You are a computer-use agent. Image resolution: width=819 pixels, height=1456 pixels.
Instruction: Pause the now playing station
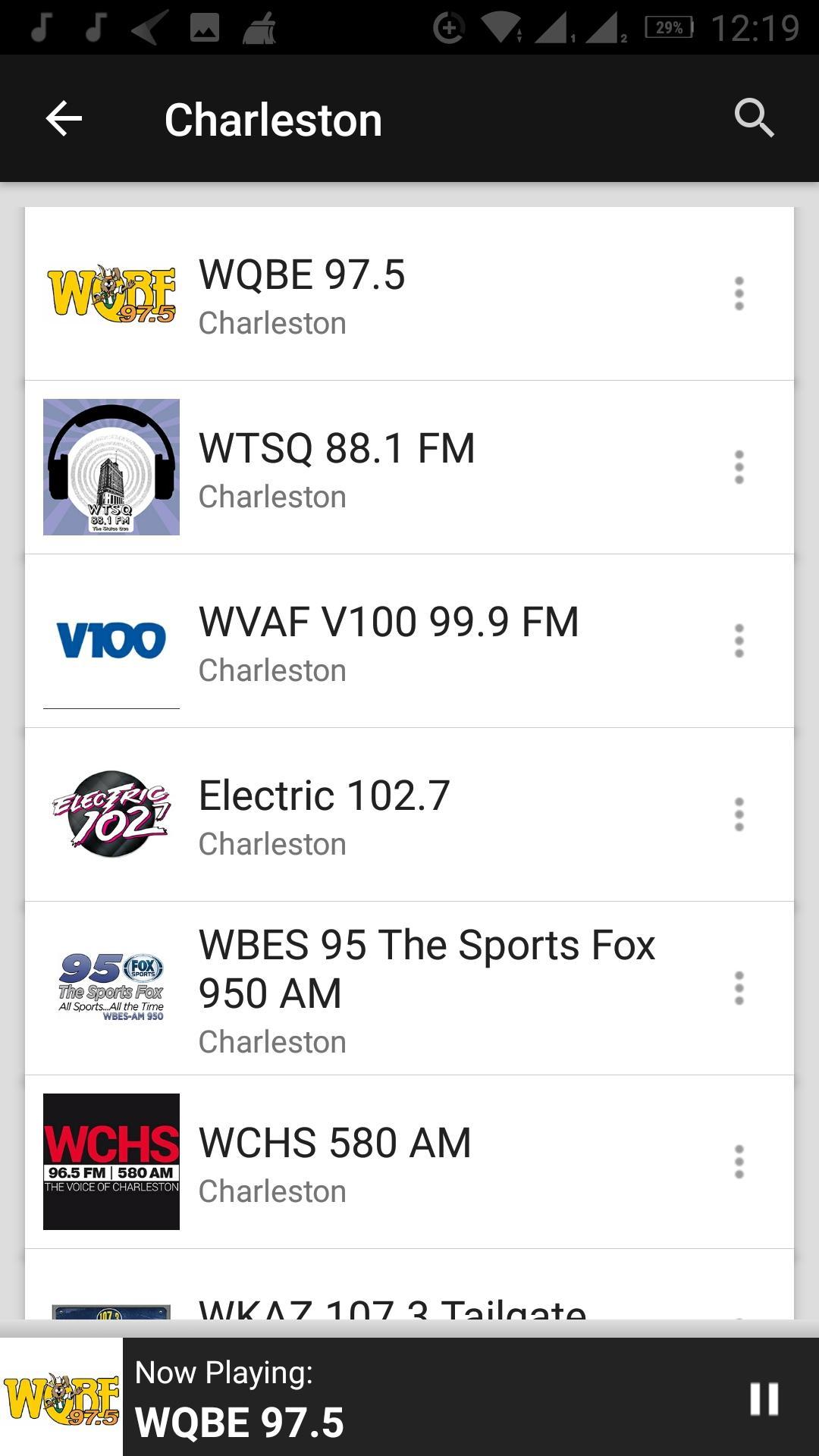pos(764,1399)
